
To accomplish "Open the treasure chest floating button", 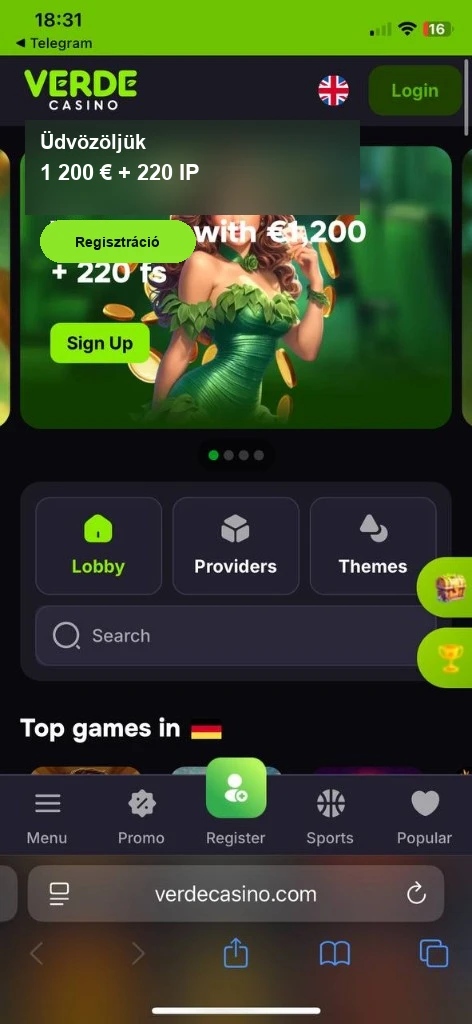I will [449, 586].
